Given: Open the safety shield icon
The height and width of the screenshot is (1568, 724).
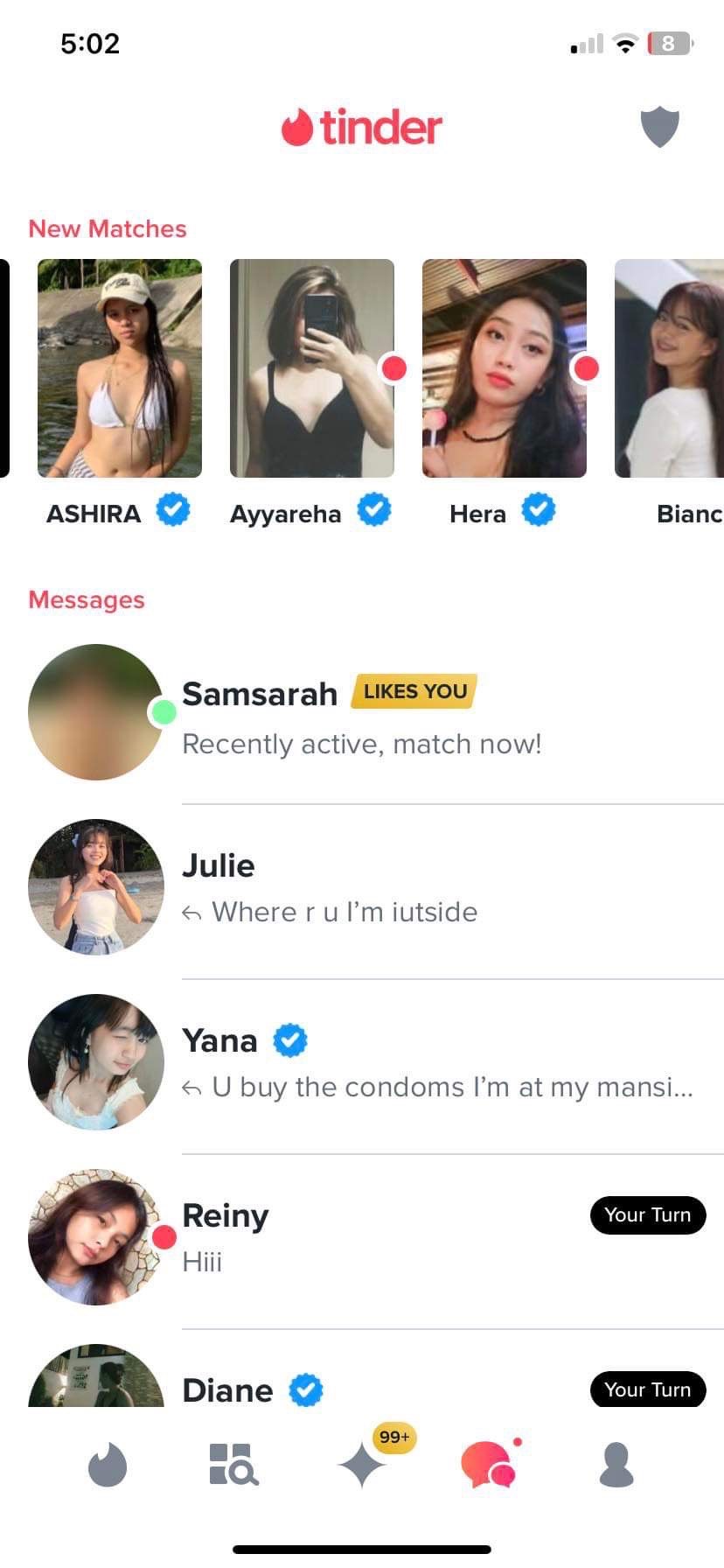Looking at the screenshot, I should point(659,128).
